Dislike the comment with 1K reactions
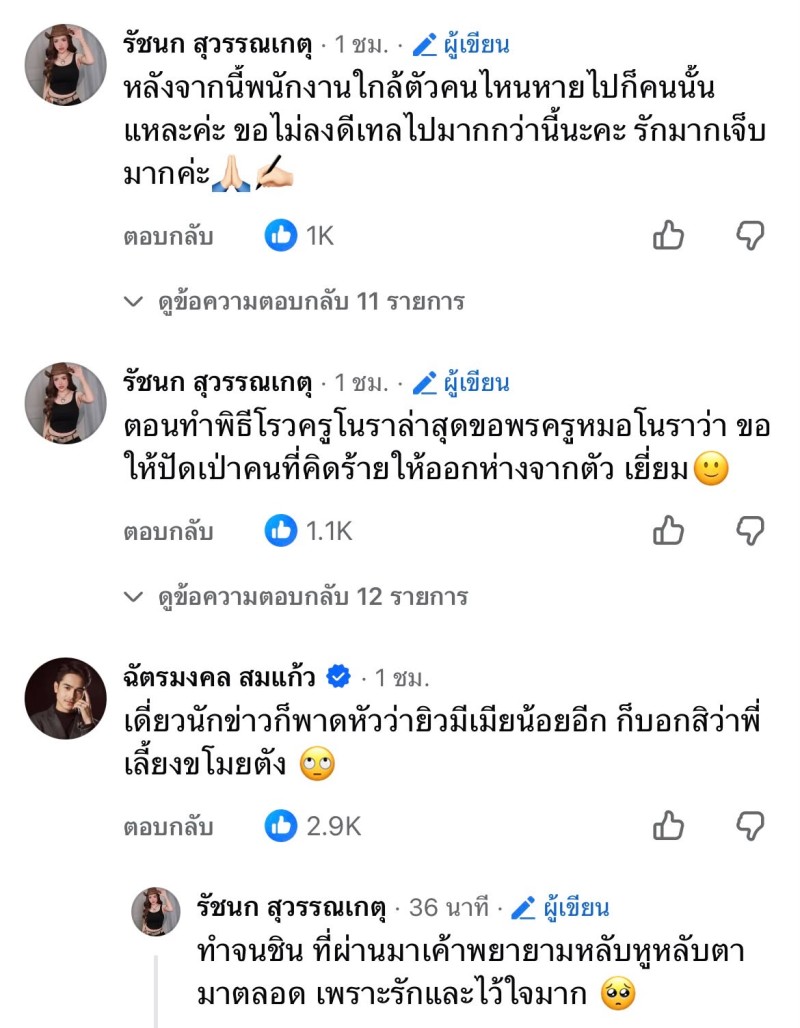This screenshot has height=1028, width=800. (750, 235)
